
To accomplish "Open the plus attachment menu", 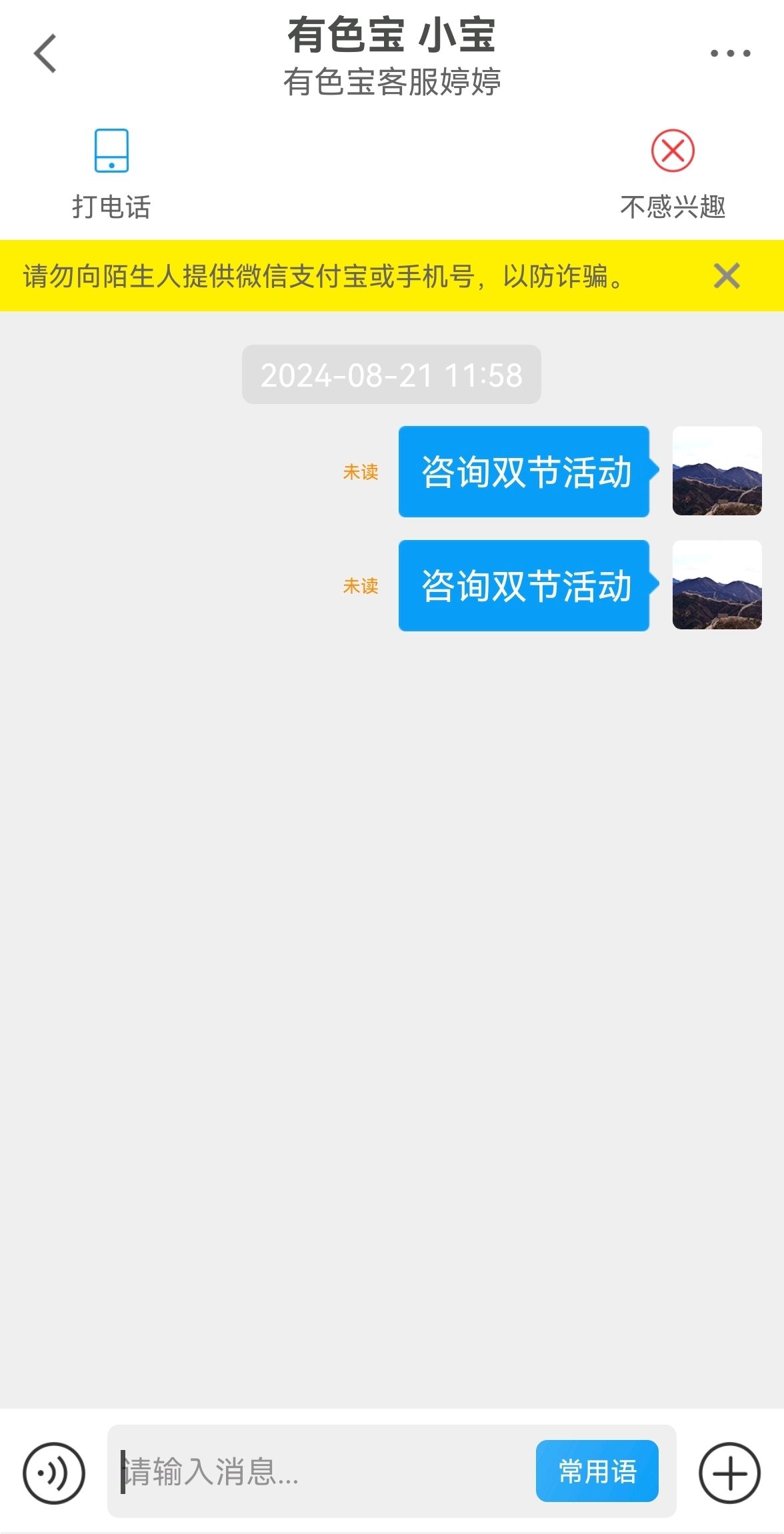I will coord(729,1473).
